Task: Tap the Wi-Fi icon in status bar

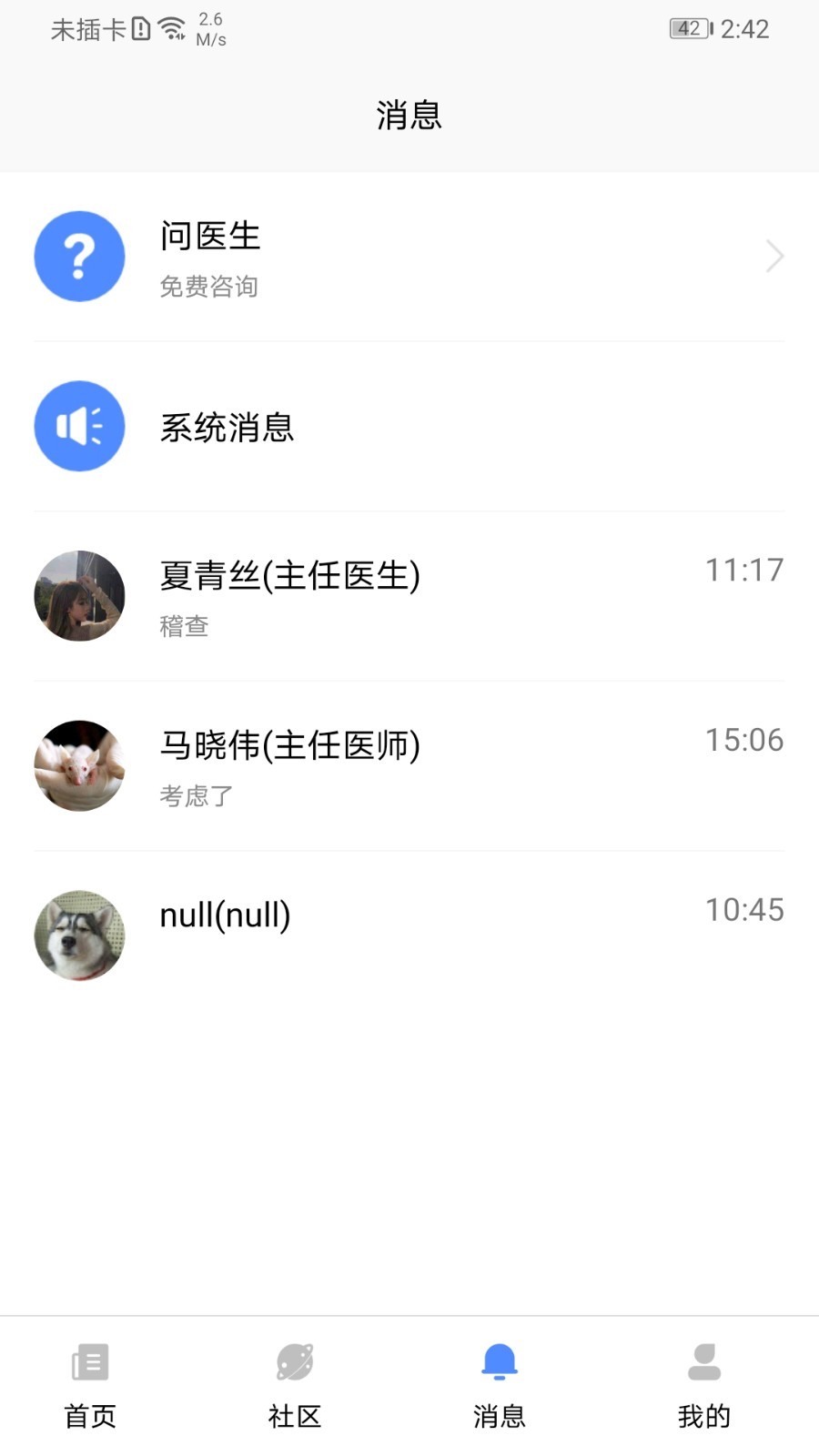Action: tap(171, 27)
